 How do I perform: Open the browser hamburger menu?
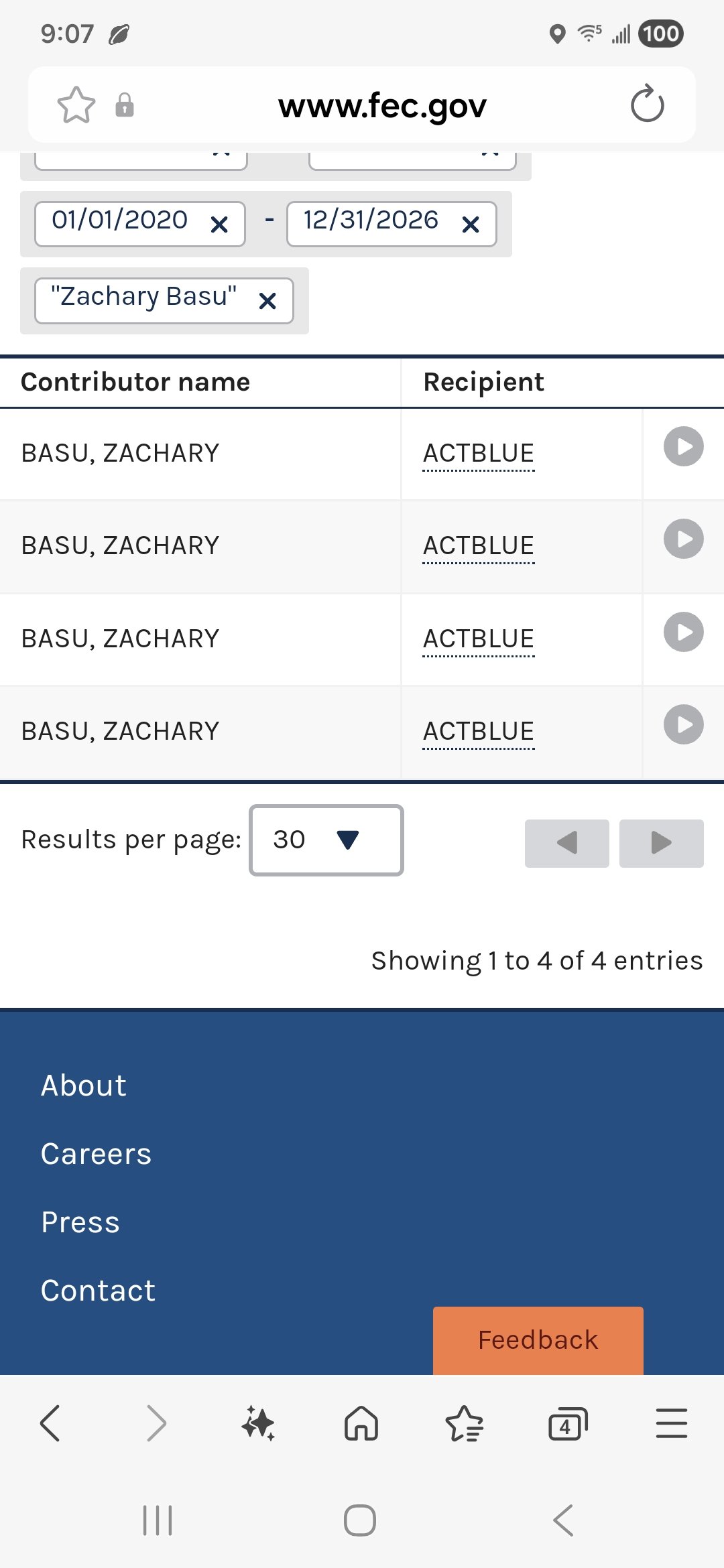pyautogui.click(x=671, y=1423)
